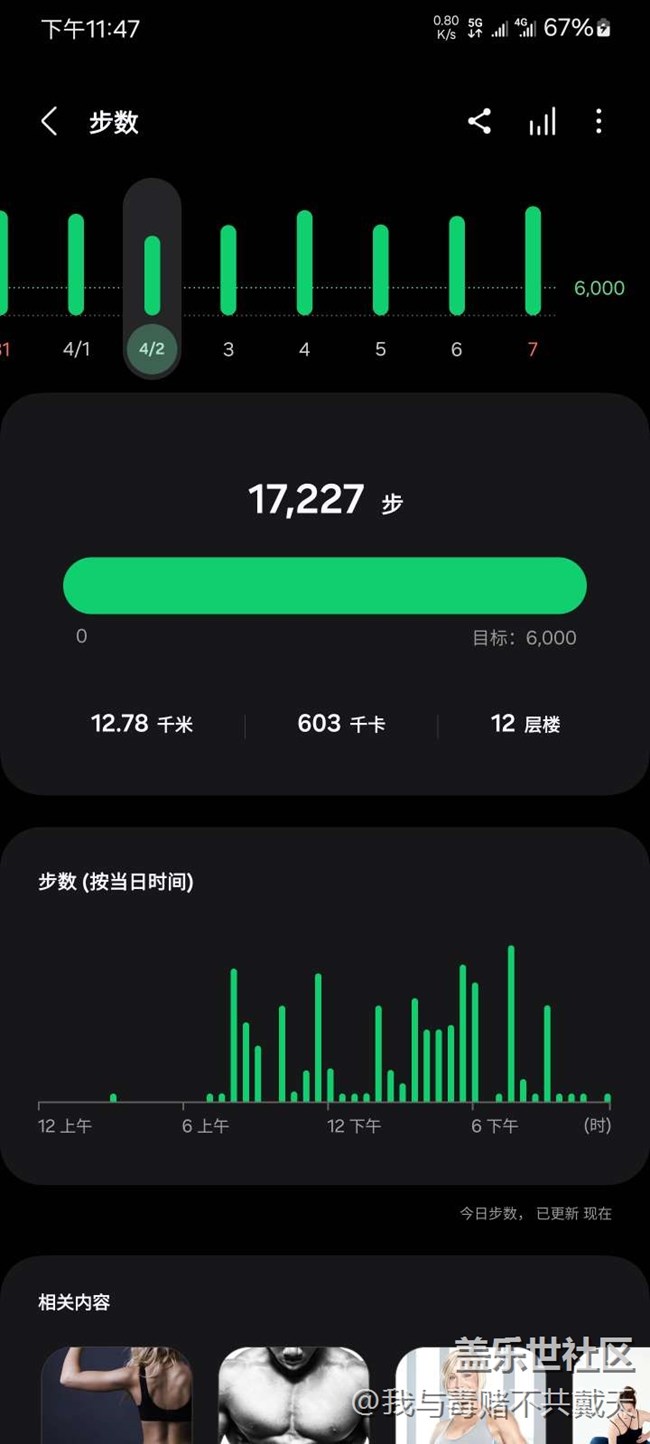The width and height of the screenshot is (650, 1444).
Task: Go back from the 步数 screen
Action: click(x=49, y=122)
